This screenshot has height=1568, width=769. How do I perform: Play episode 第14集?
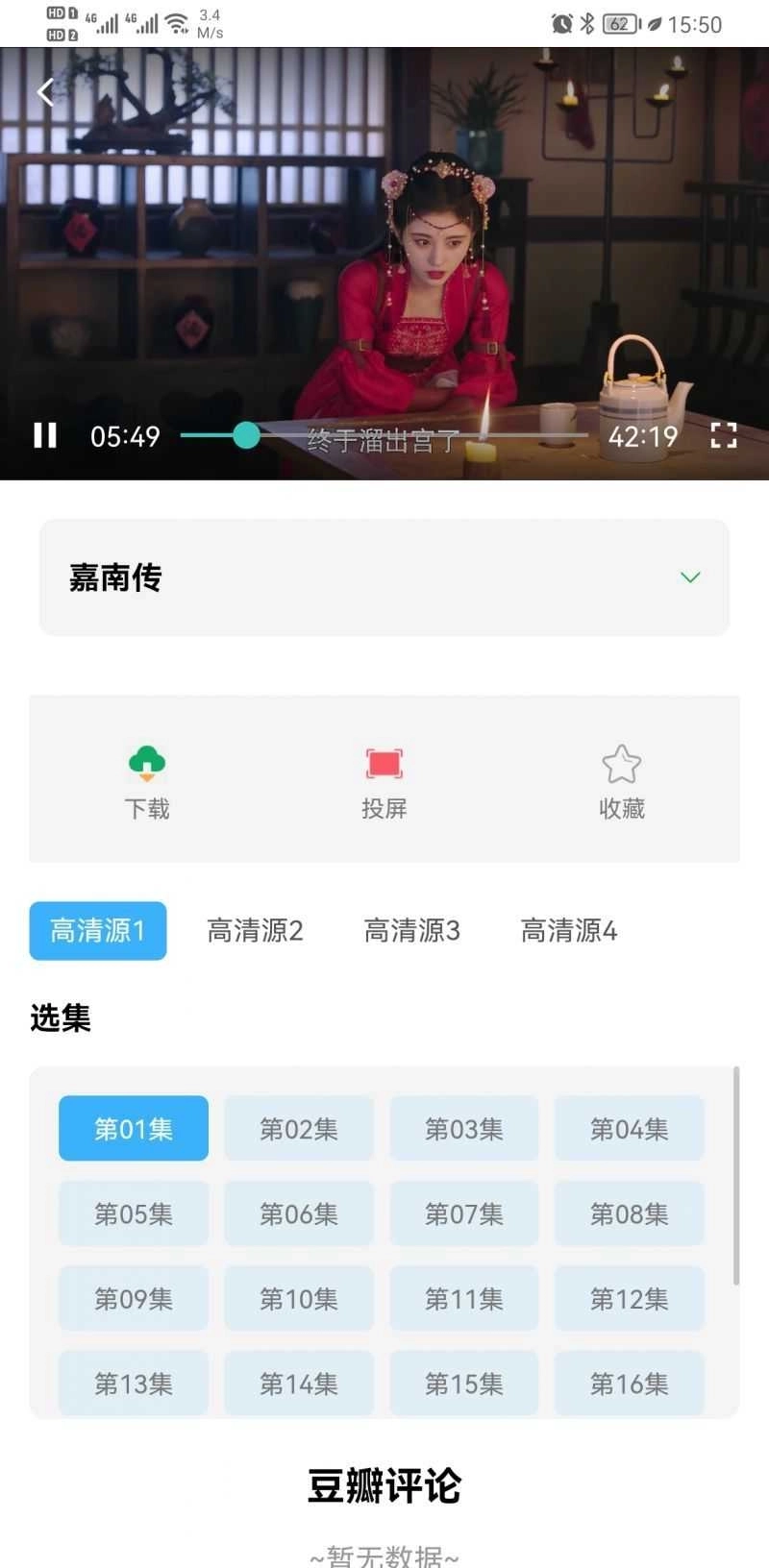299,1383
